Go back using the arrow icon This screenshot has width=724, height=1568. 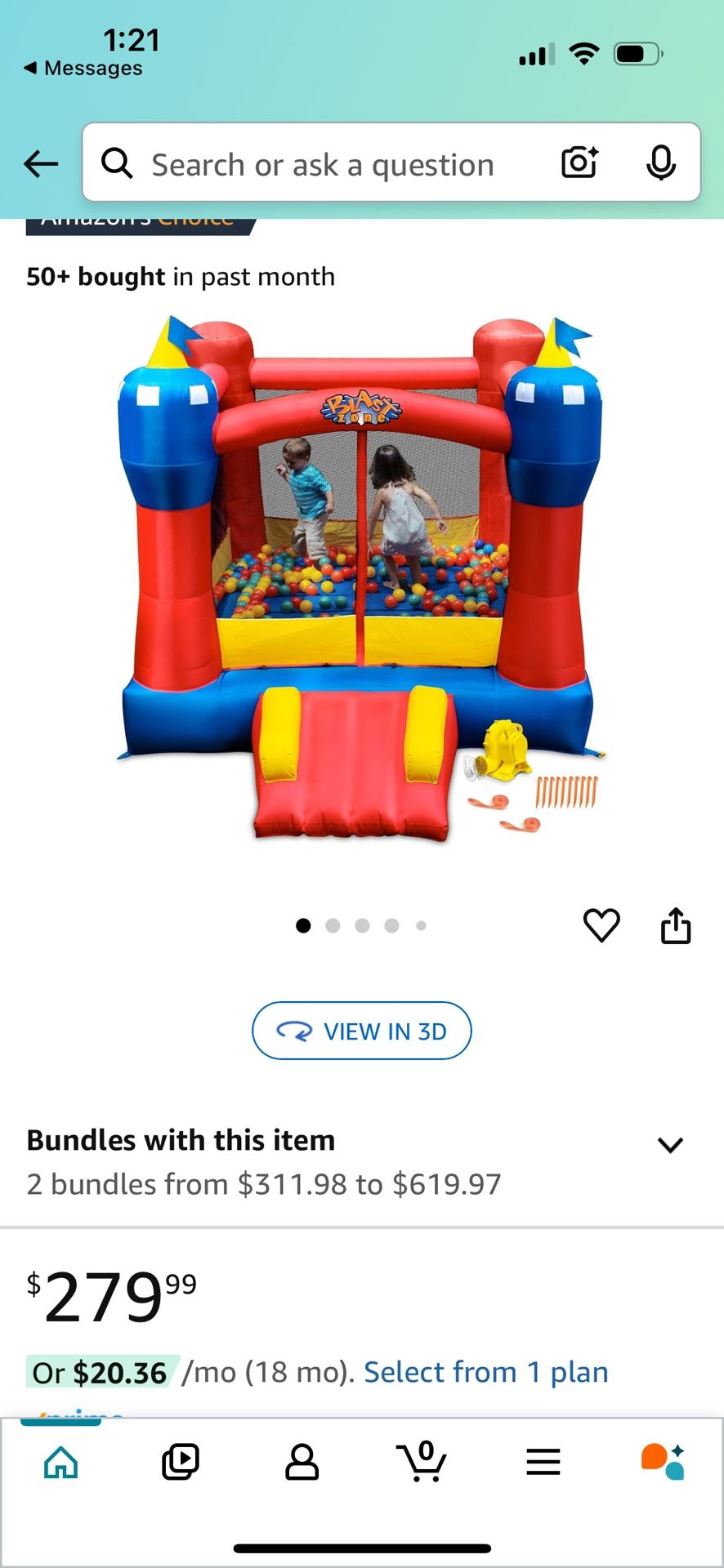41,164
